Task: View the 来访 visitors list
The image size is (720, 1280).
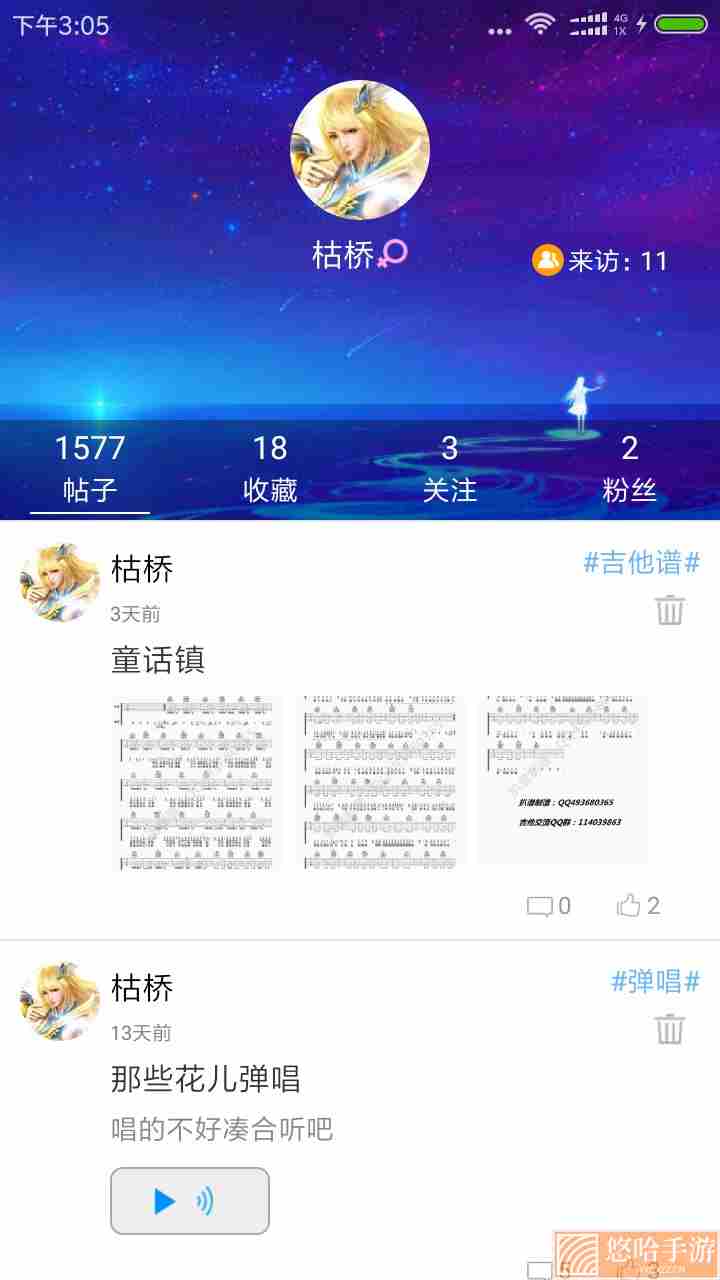Action: (600, 261)
